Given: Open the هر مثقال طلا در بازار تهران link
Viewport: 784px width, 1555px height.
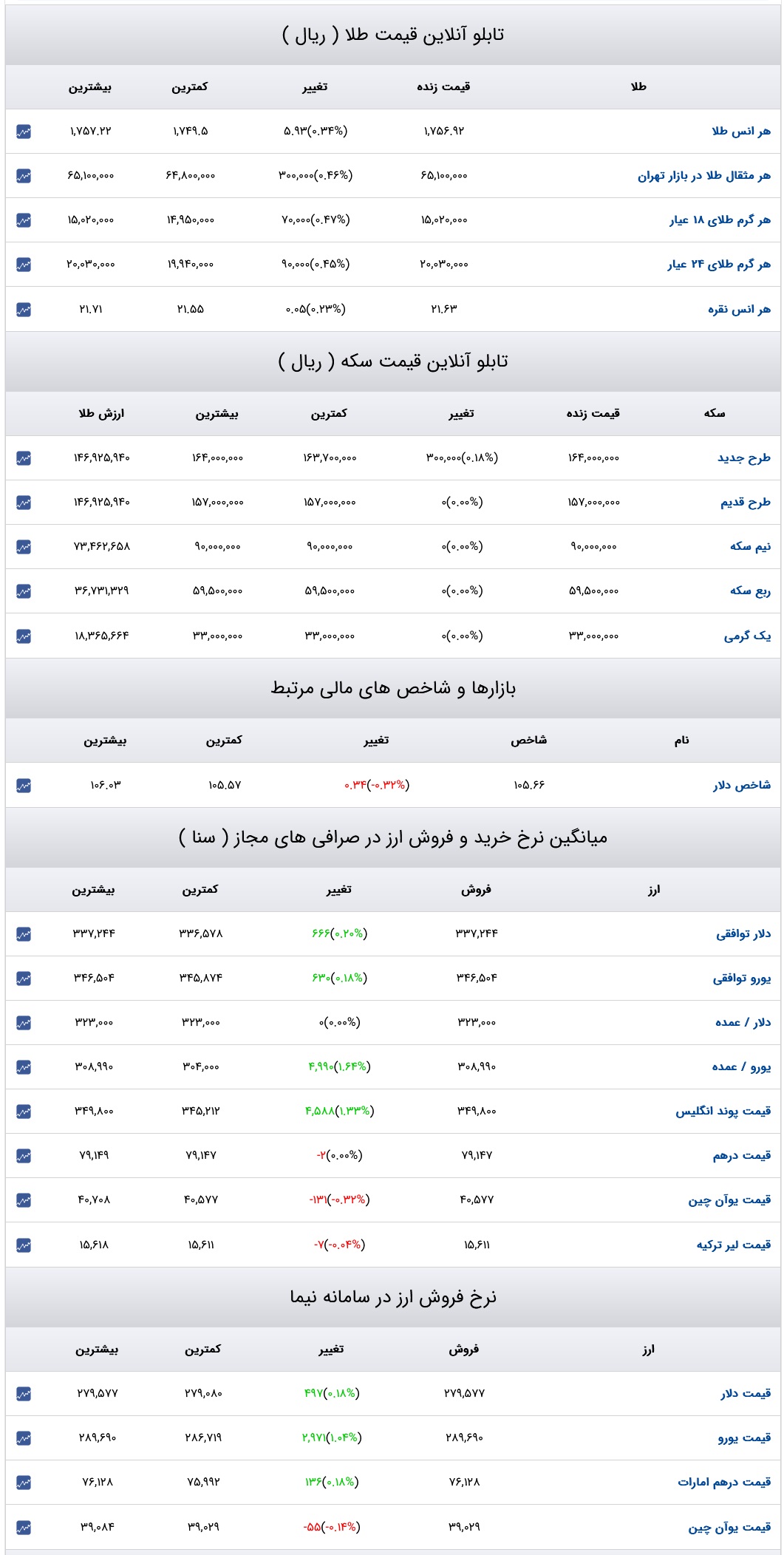Looking at the screenshot, I should click(704, 176).
